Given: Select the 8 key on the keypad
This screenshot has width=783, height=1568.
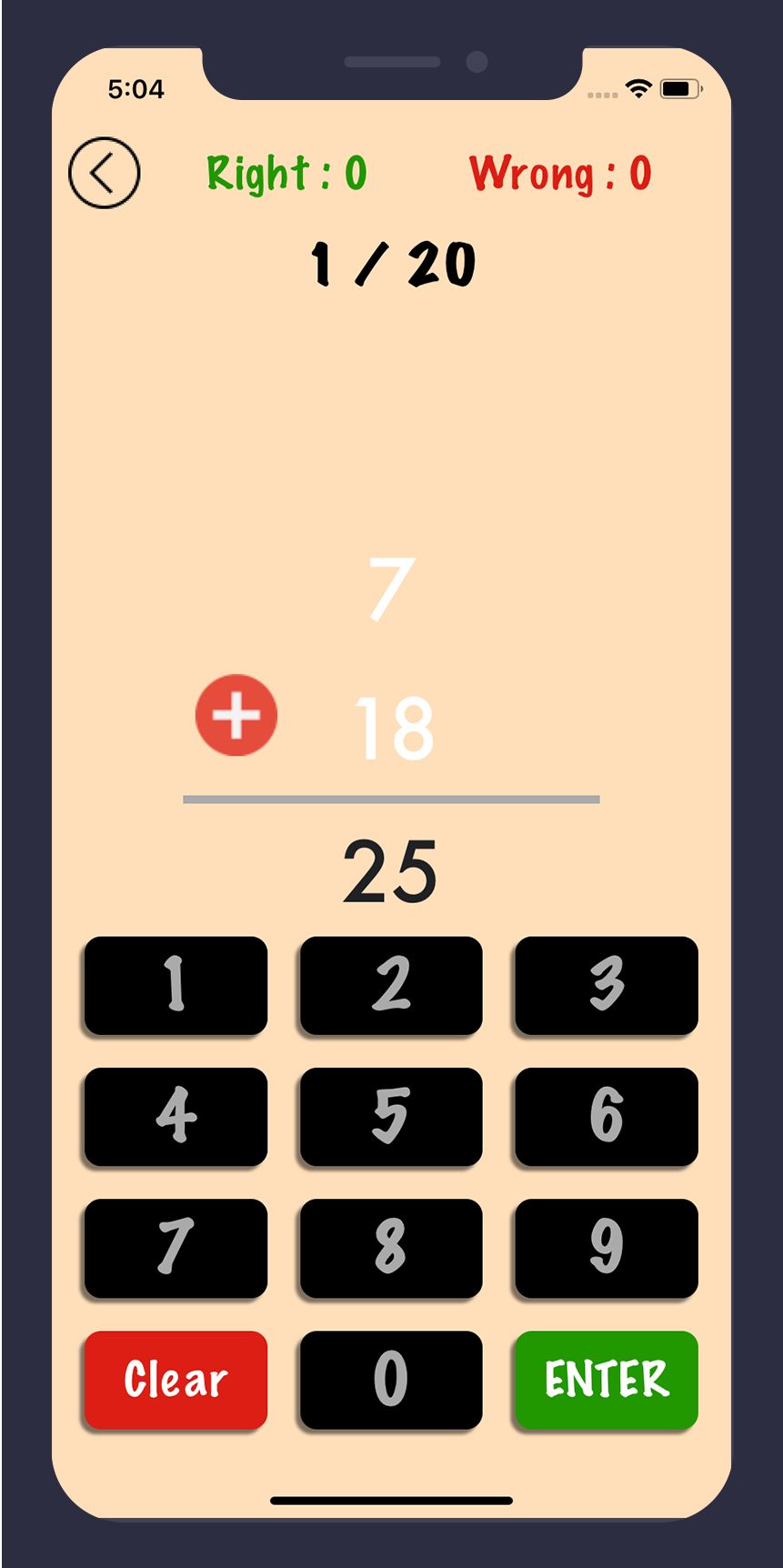Looking at the screenshot, I should pyautogui.click(x=391, y=1247).
